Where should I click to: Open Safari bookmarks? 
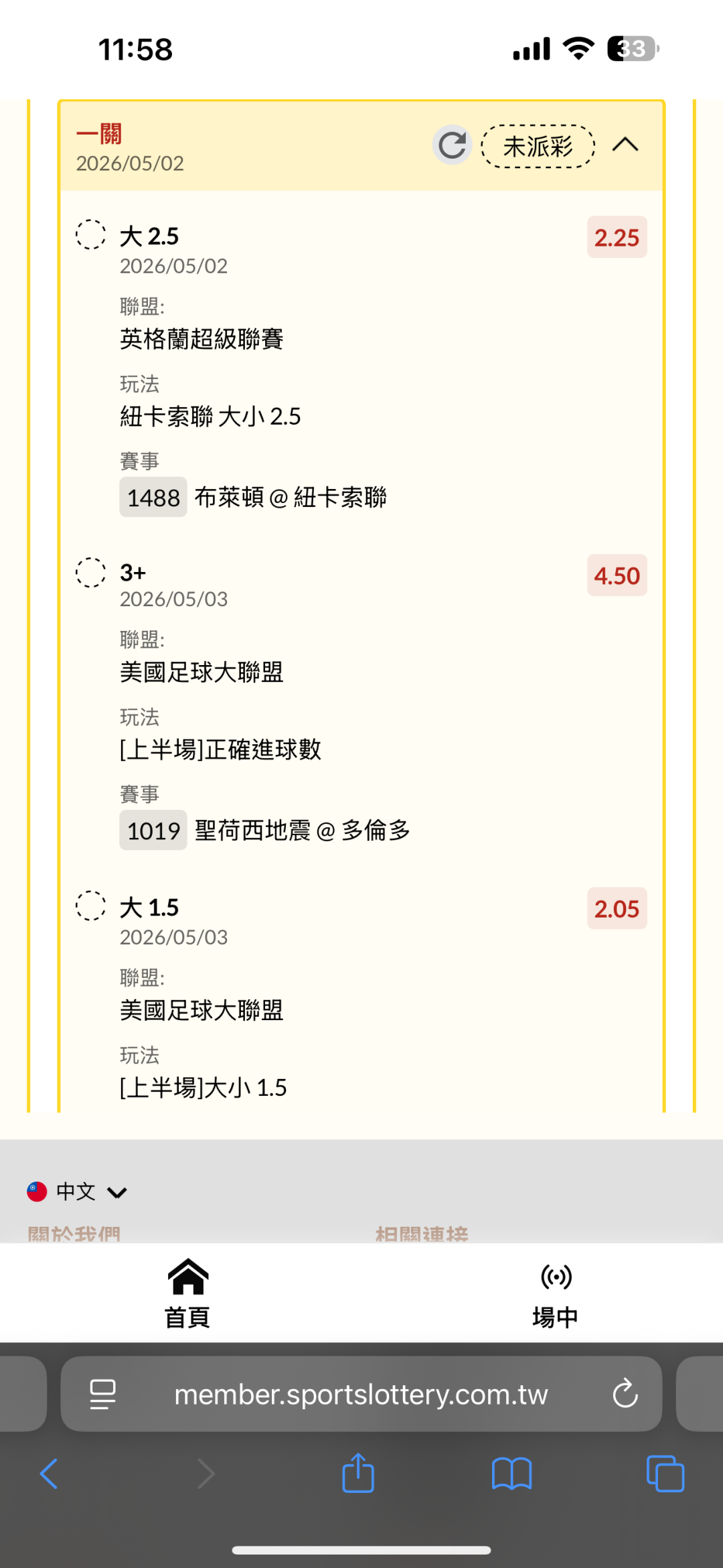[511, 1474]
